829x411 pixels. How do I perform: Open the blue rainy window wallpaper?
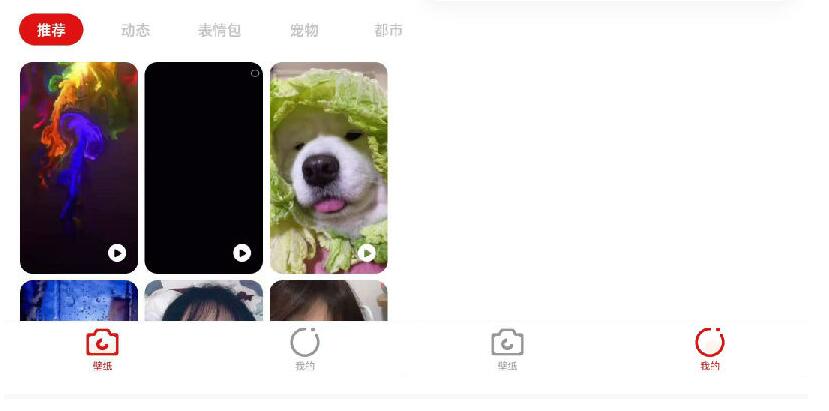79,301
